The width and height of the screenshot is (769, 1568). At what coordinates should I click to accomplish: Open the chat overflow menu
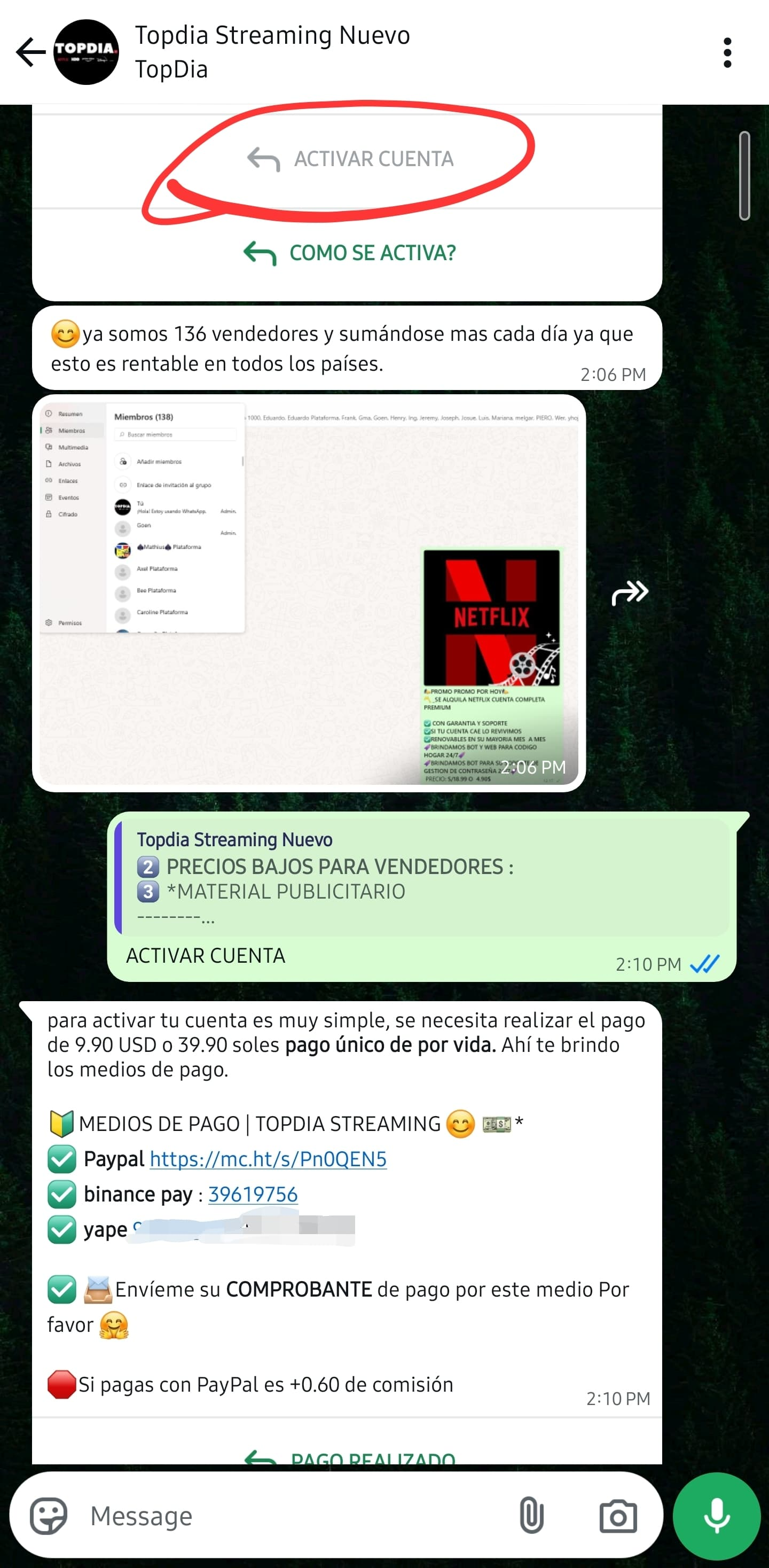pyautogui.click(x=727, y=52)
